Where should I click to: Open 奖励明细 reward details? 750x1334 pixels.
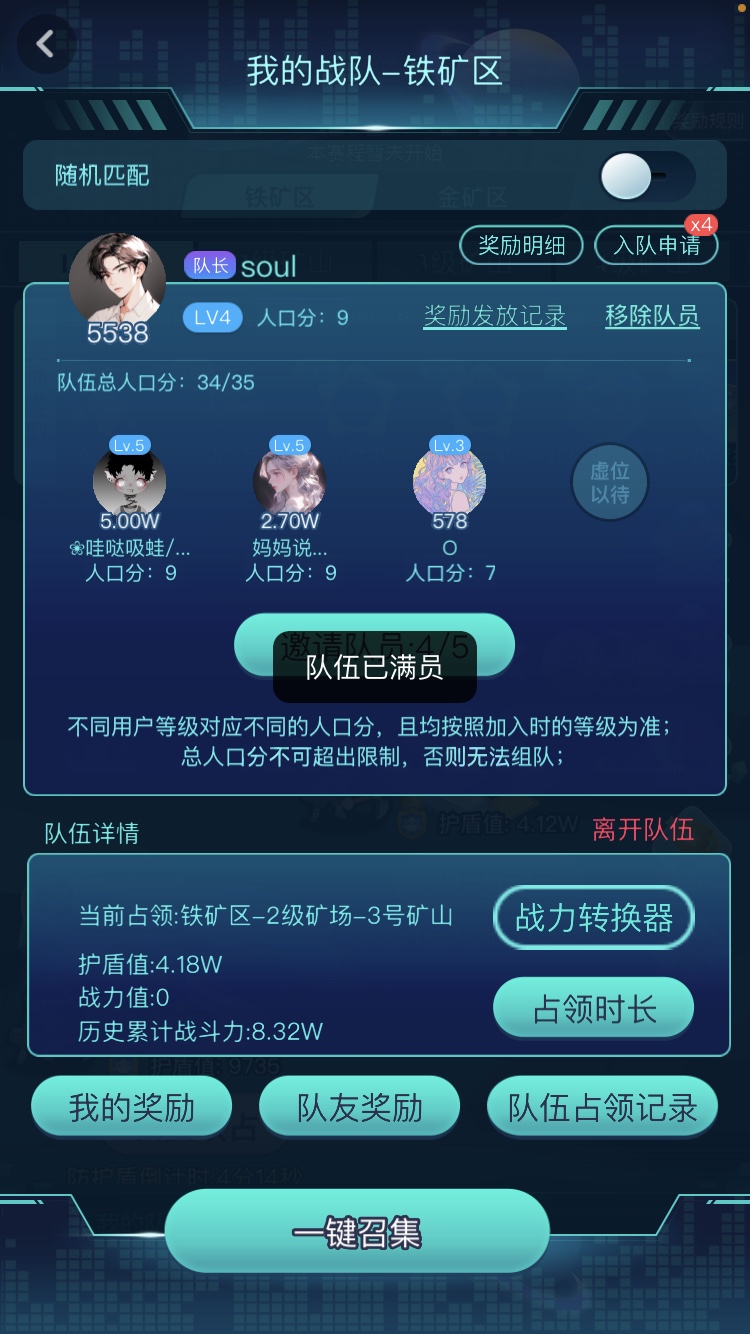click(x=521, y=245)
